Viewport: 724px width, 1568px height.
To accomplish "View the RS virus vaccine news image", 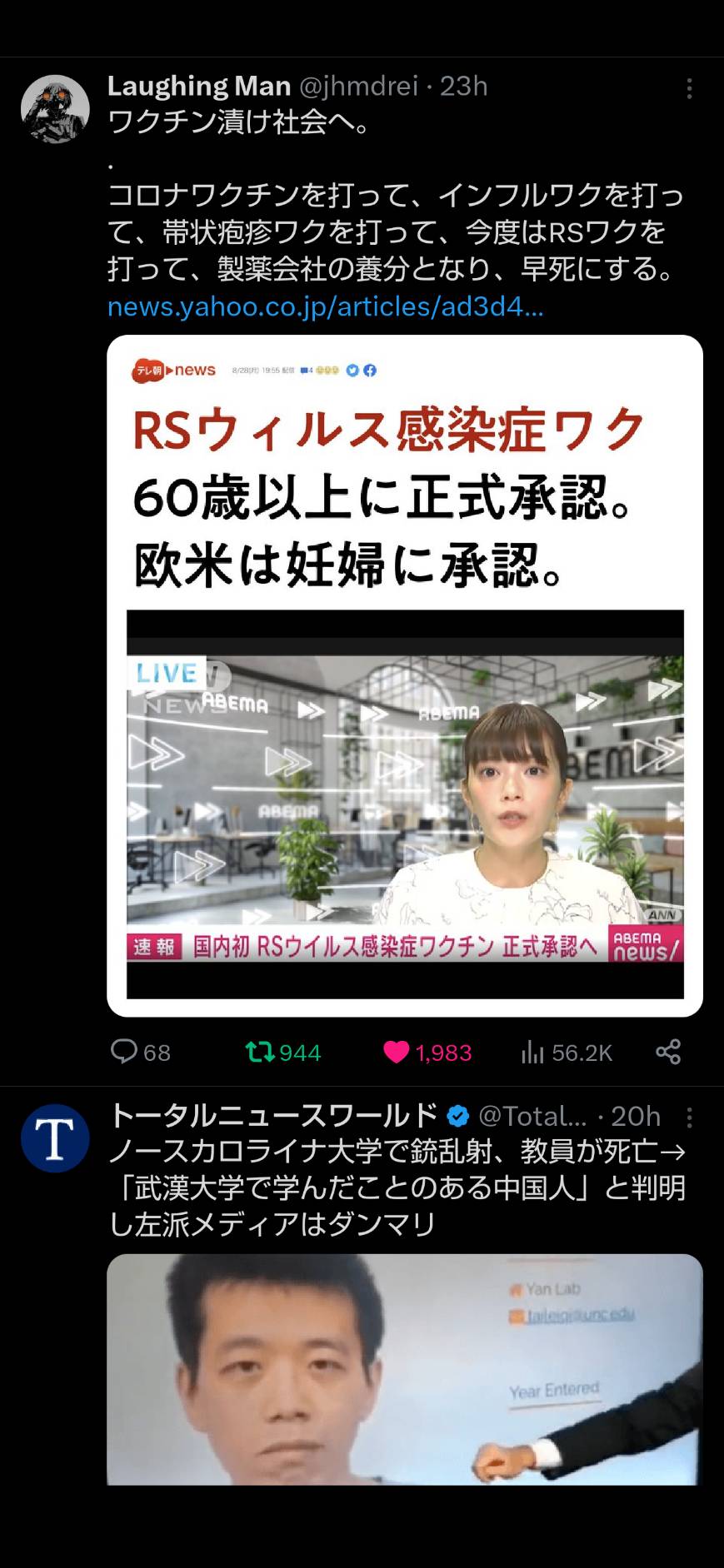I will (x=405, y=675).
